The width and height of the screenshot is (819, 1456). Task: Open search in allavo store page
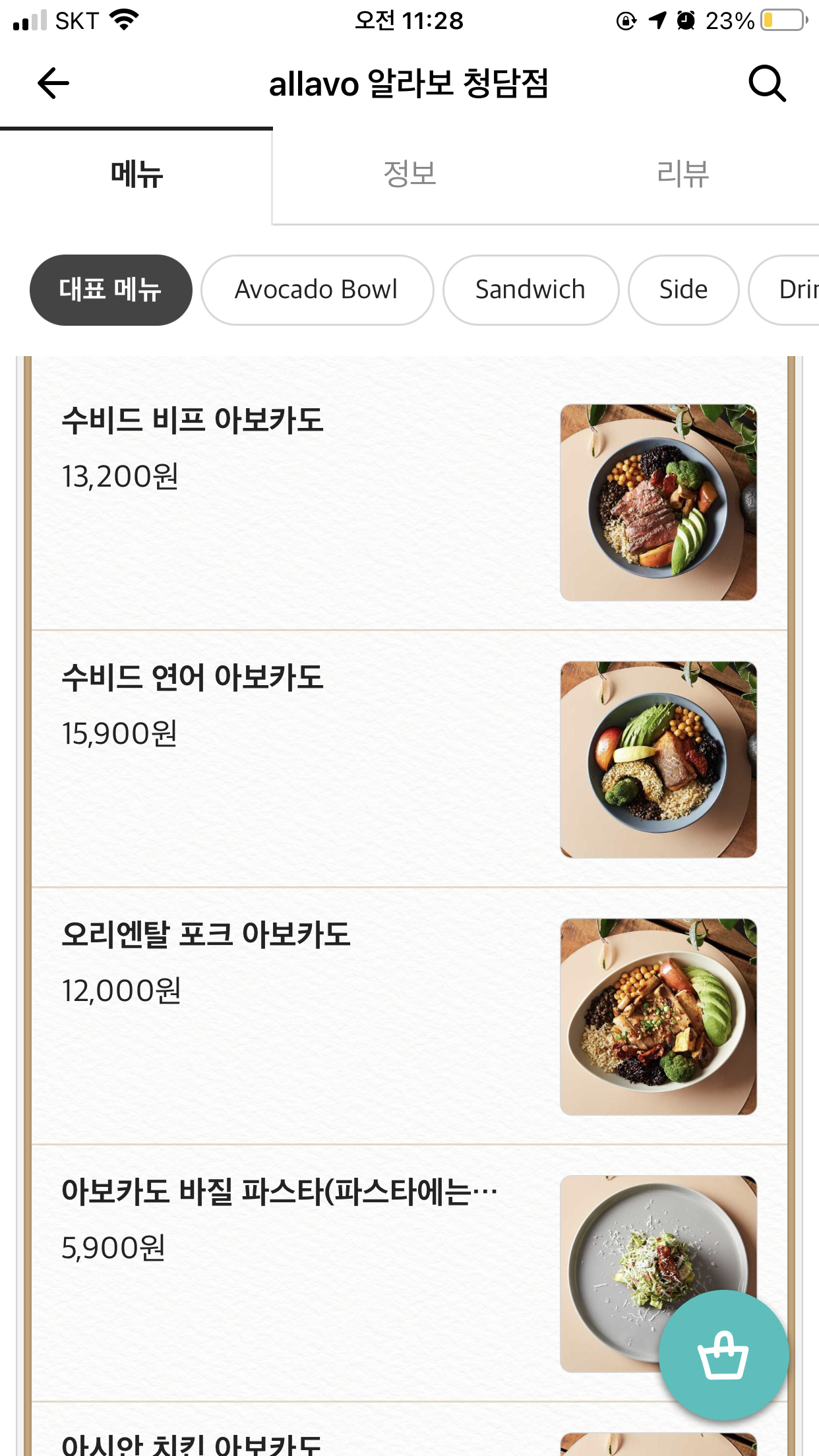(x=767, y=84)
